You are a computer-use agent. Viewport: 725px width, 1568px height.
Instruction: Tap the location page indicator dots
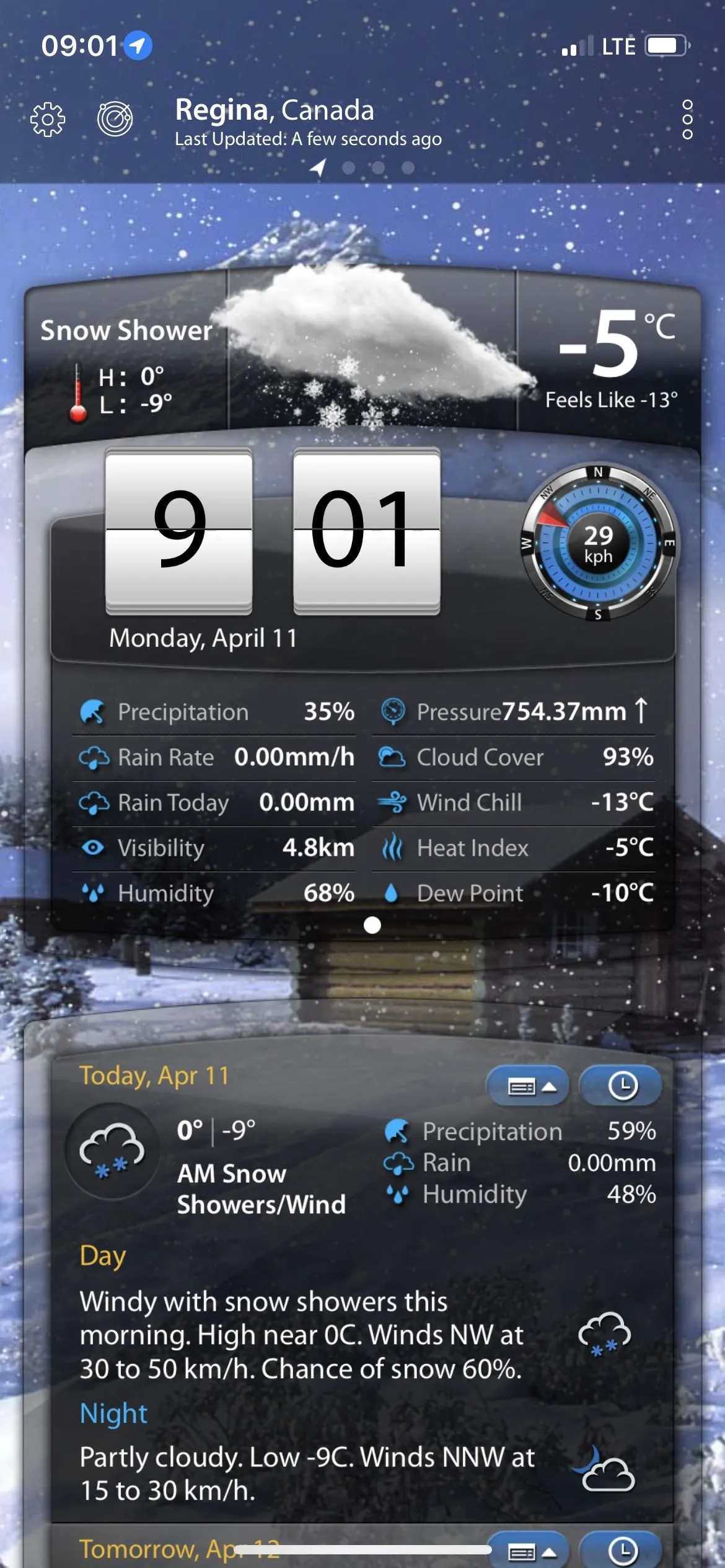point(364,167)
